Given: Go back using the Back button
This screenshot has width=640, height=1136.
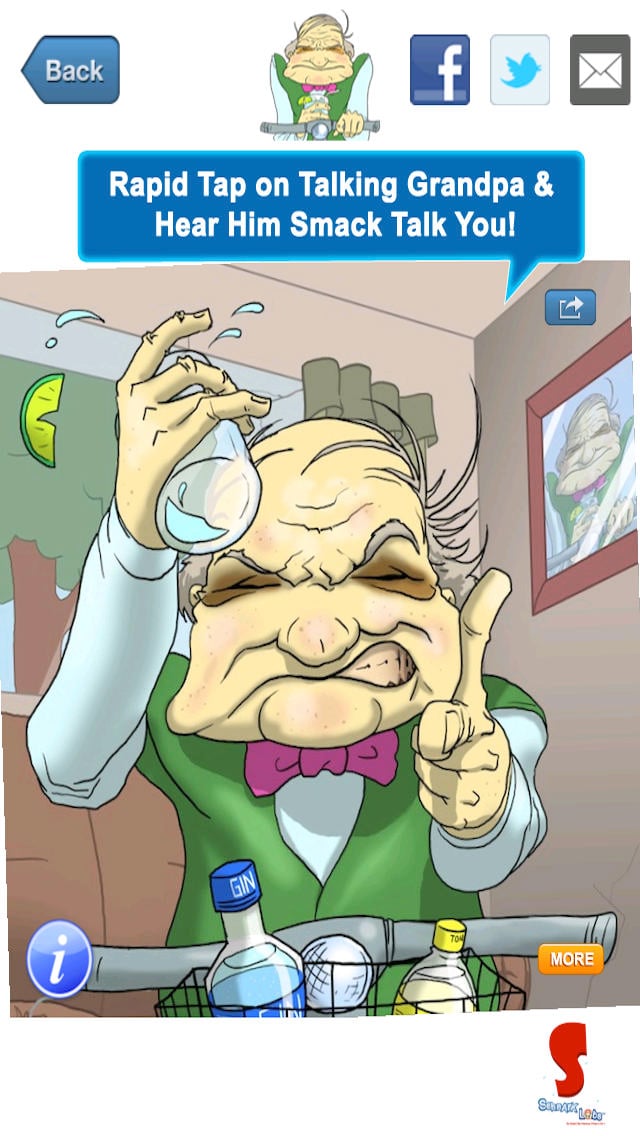Looking at the screenshot, I should [70, 70].
